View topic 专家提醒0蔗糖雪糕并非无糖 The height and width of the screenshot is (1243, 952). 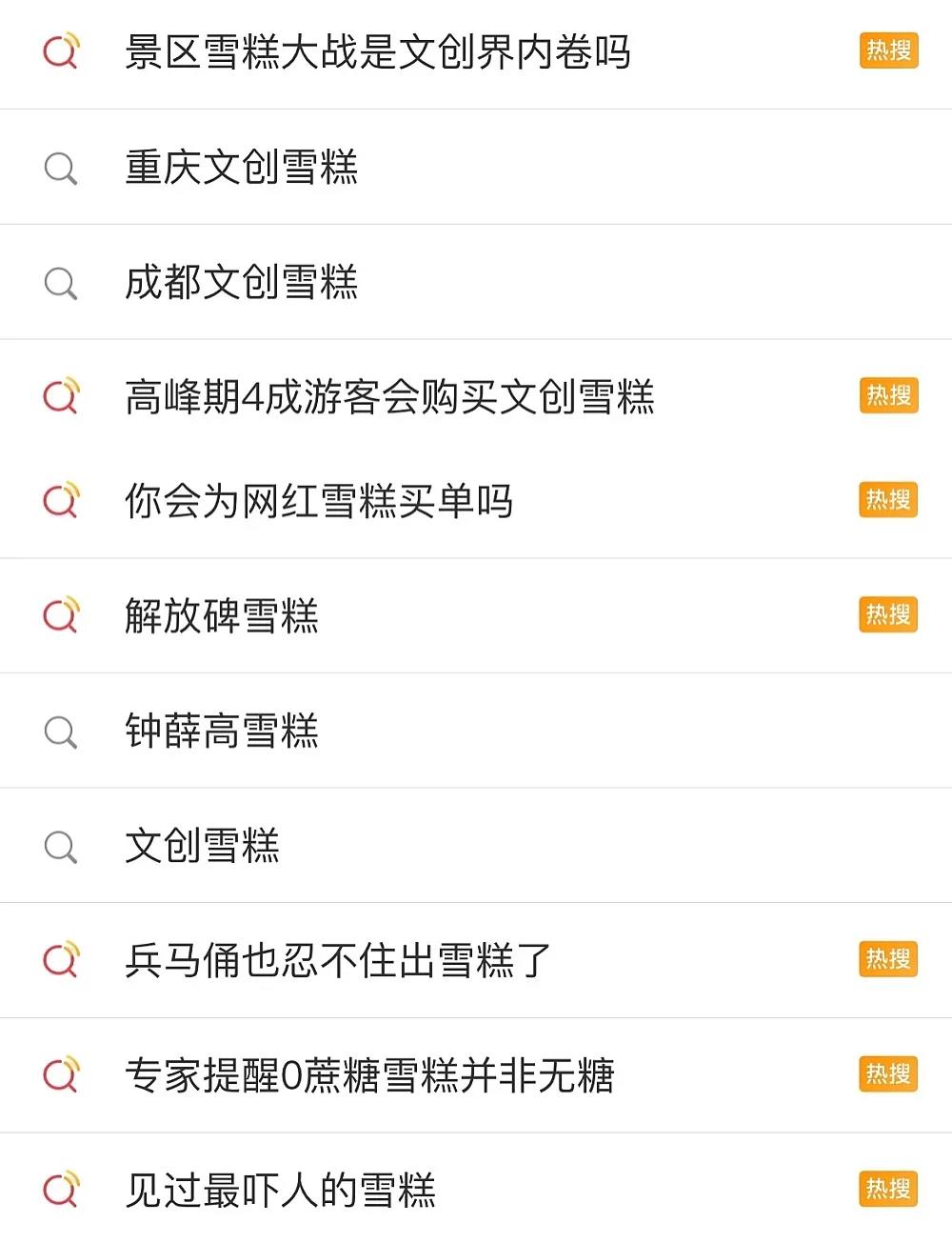tap(369, 1075)
